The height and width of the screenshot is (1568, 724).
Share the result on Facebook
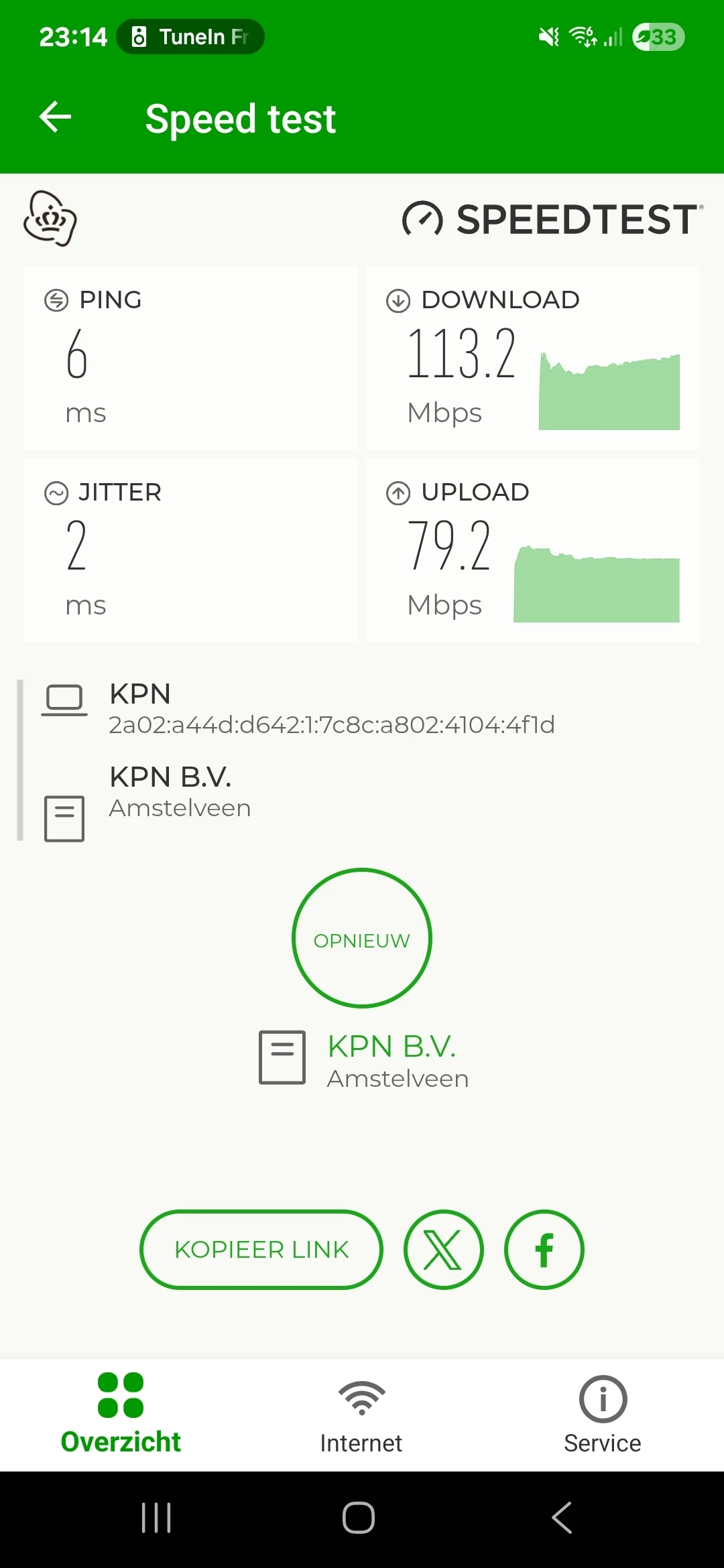[x=544, y=1250]
